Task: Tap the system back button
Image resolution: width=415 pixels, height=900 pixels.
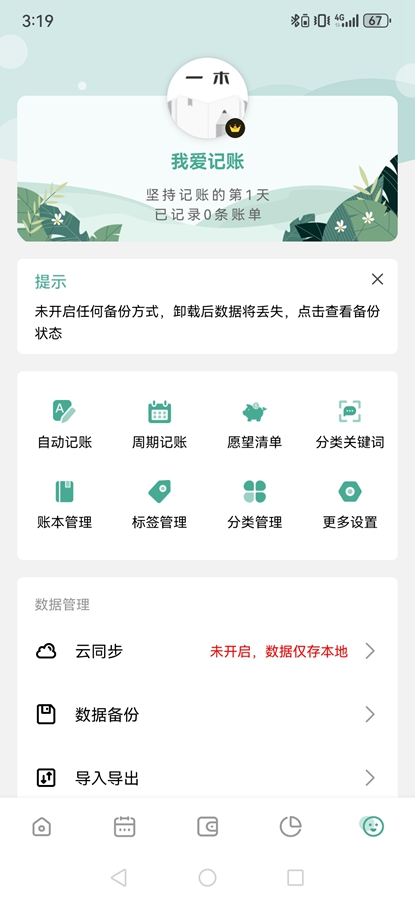Action: click(x=118, y=877)
